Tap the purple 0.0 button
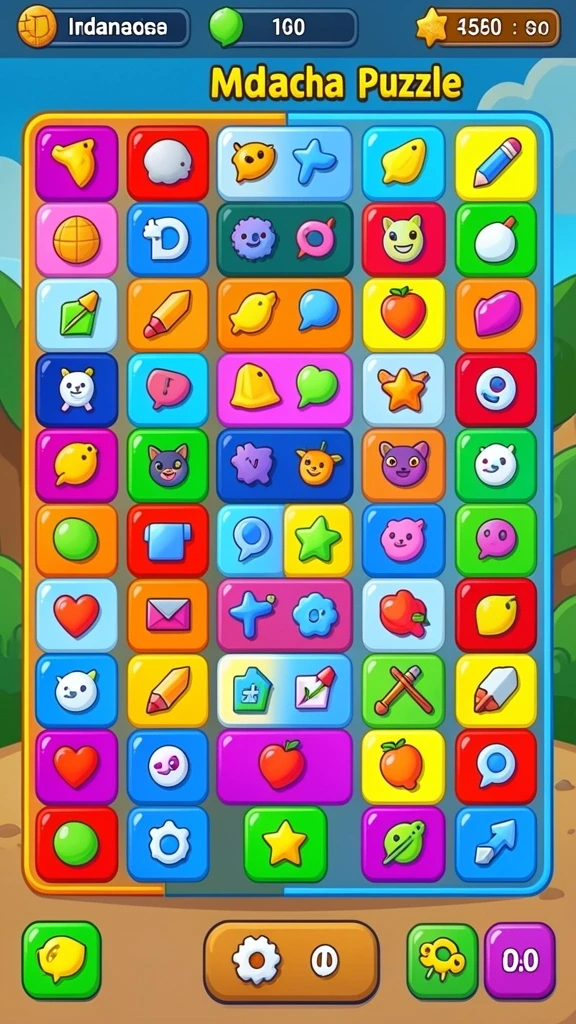The image size is (576, 1024). coord(520,961)
